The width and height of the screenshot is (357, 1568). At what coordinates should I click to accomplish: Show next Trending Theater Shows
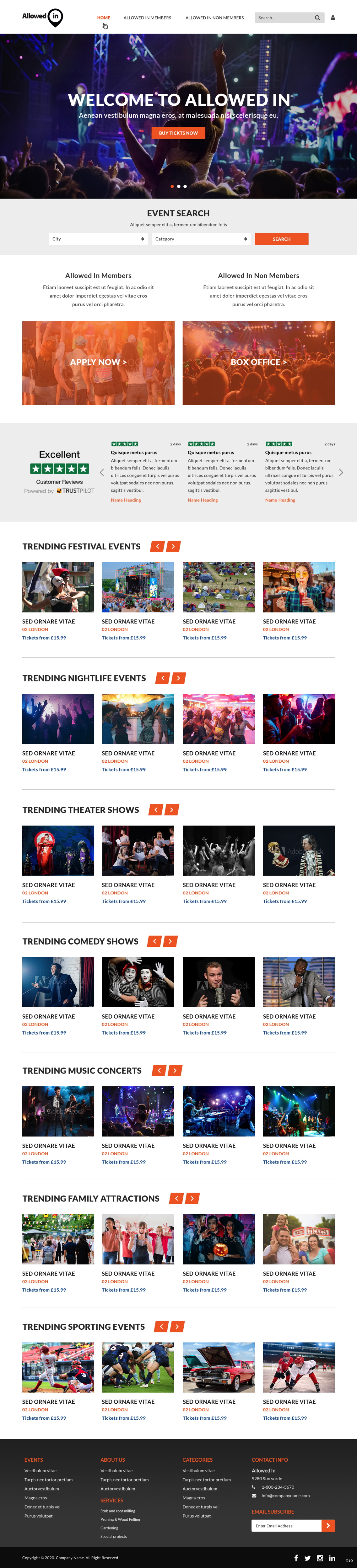click(x=172, y=810)
